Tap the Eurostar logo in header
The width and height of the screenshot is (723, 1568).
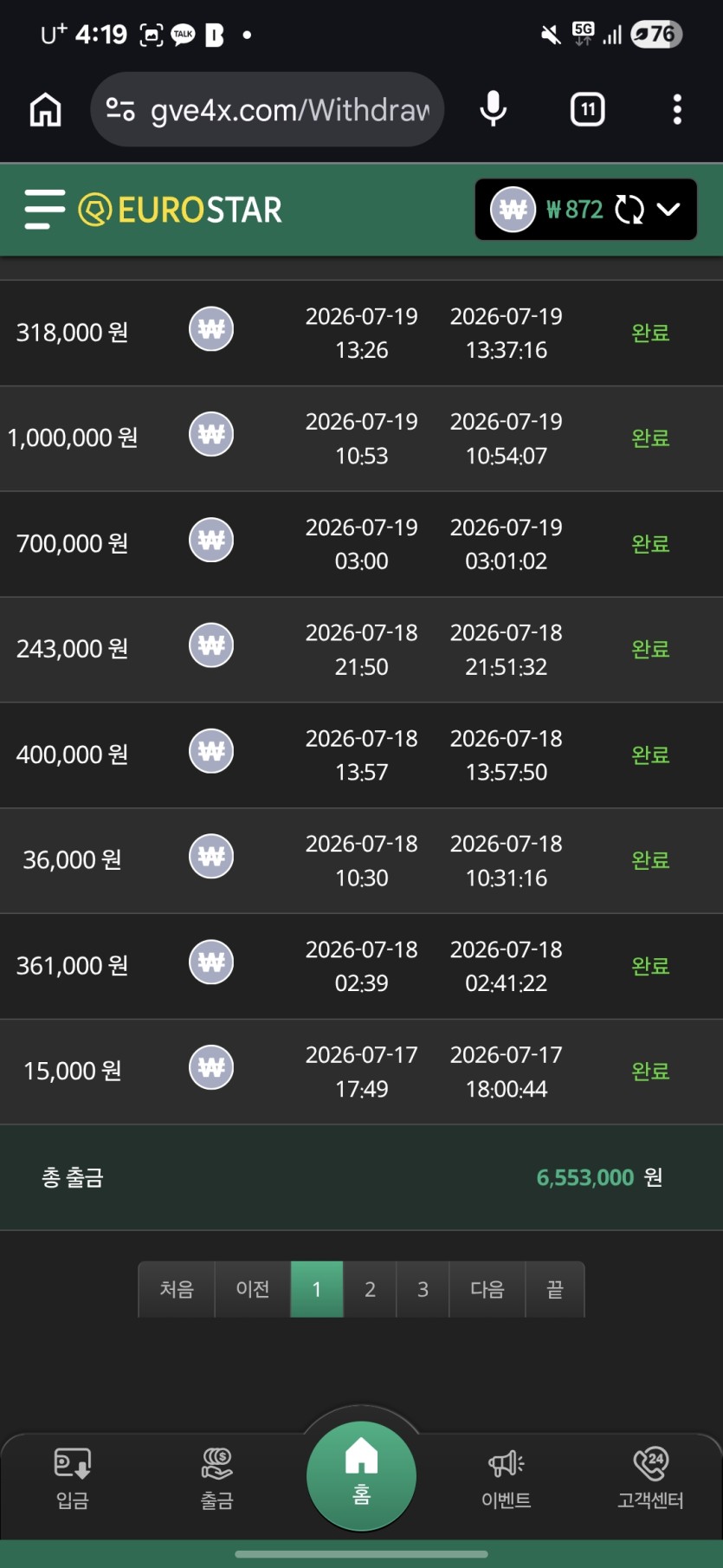point(180,210)
